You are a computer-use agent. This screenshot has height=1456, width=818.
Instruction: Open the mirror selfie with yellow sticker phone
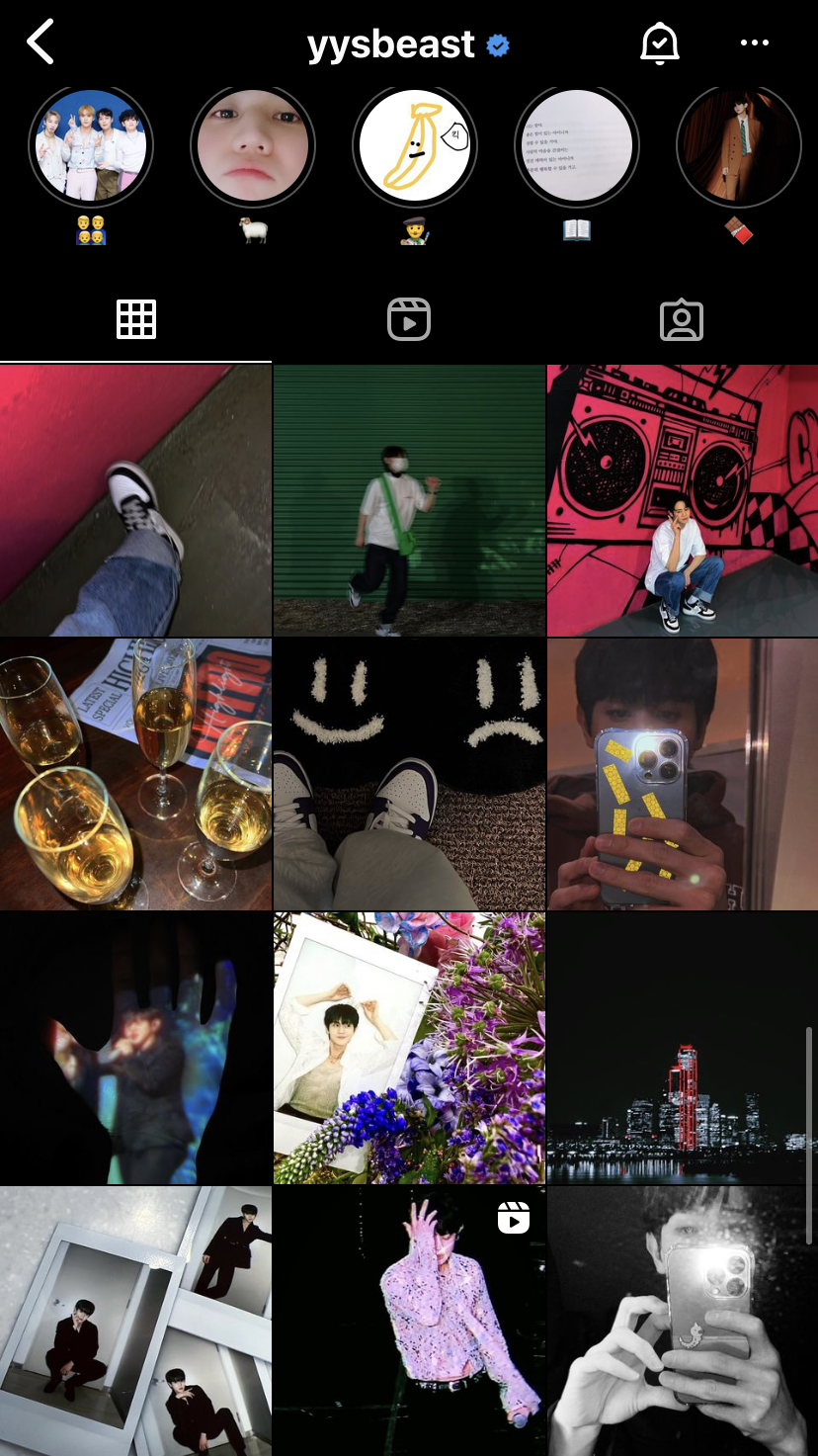682,774
